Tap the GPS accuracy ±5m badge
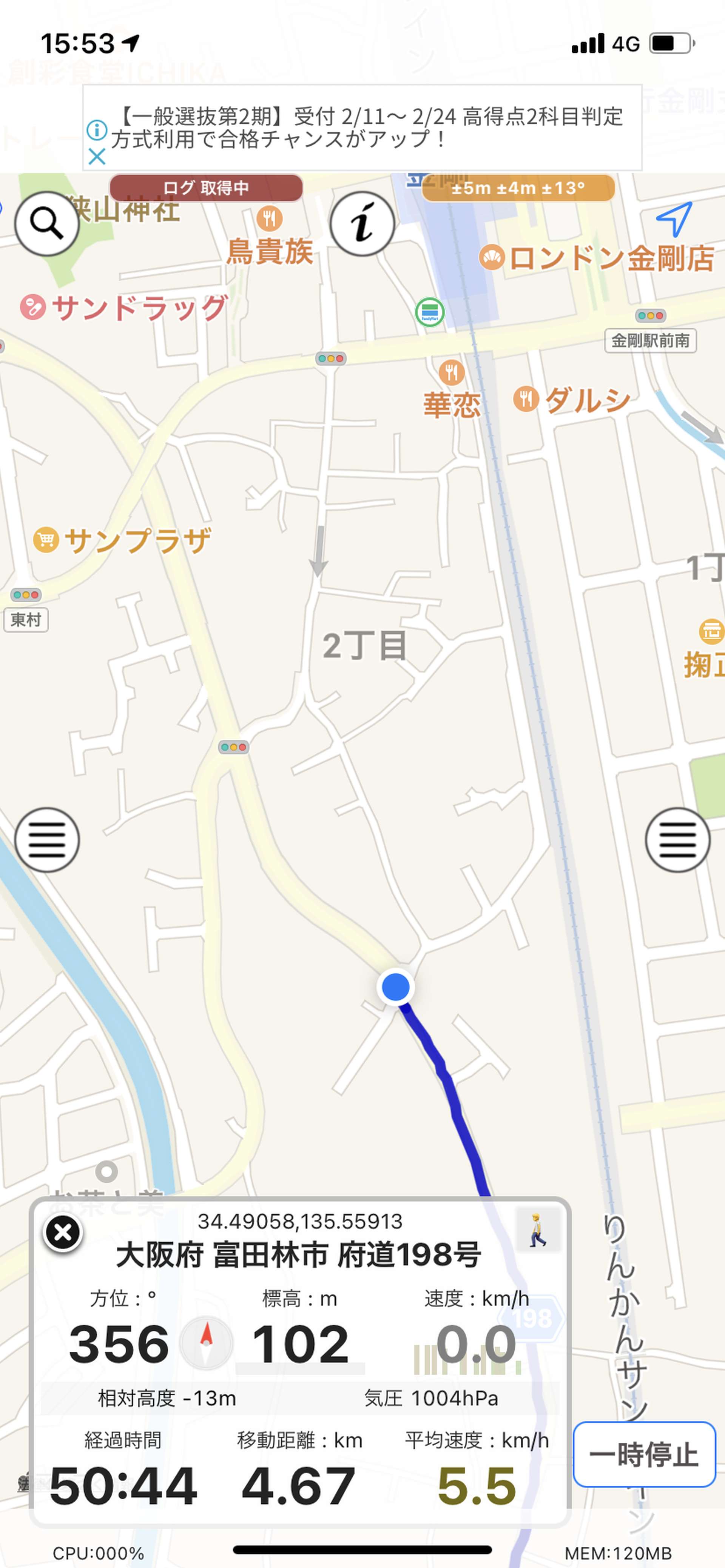725x1568 pixels. tap(518, 188)
